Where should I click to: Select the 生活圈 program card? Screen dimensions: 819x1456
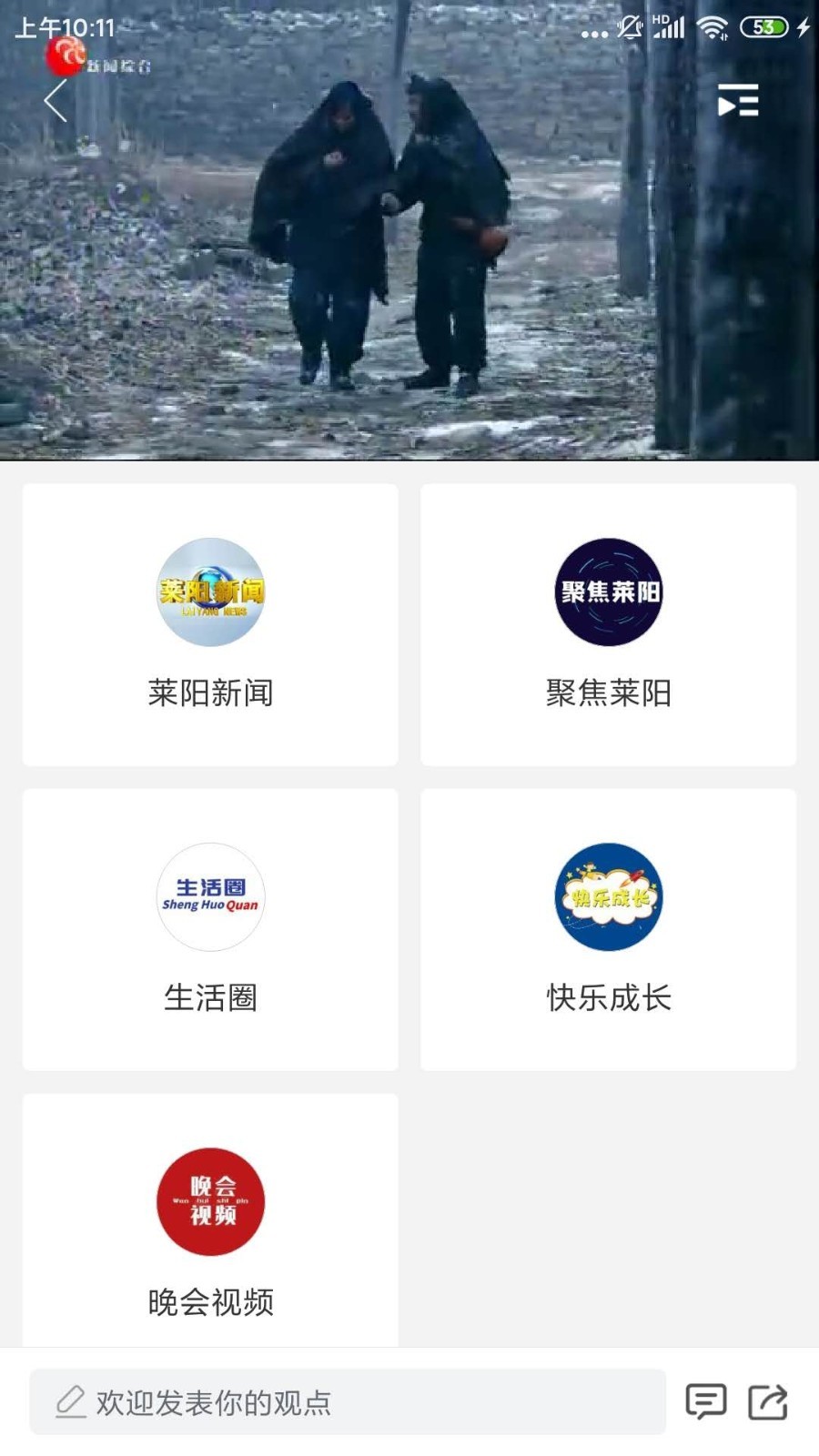210,929
